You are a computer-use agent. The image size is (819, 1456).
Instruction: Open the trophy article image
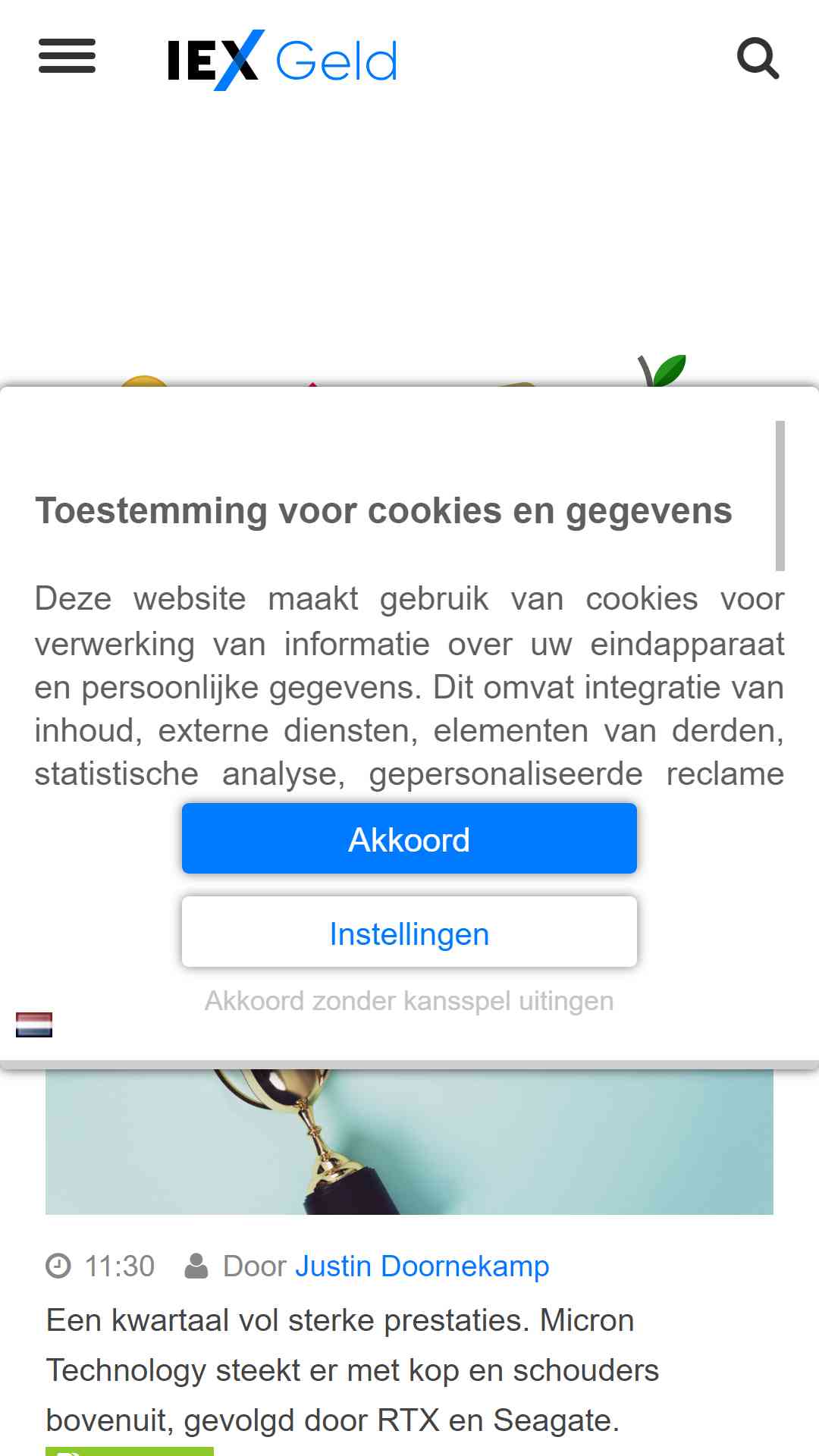point(409,1142)
